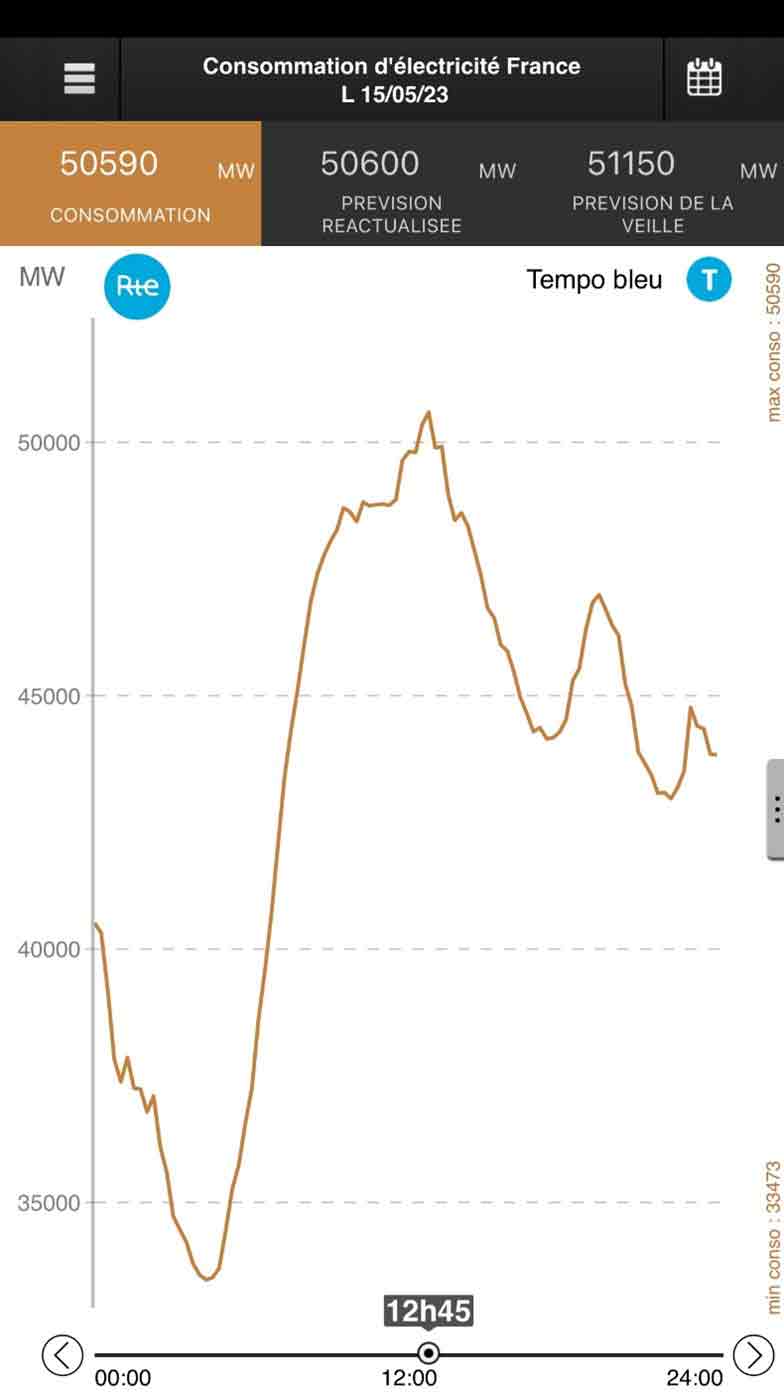
Task: Tap the 12h45 timeline handle
Action: [x=429, y=1353]
